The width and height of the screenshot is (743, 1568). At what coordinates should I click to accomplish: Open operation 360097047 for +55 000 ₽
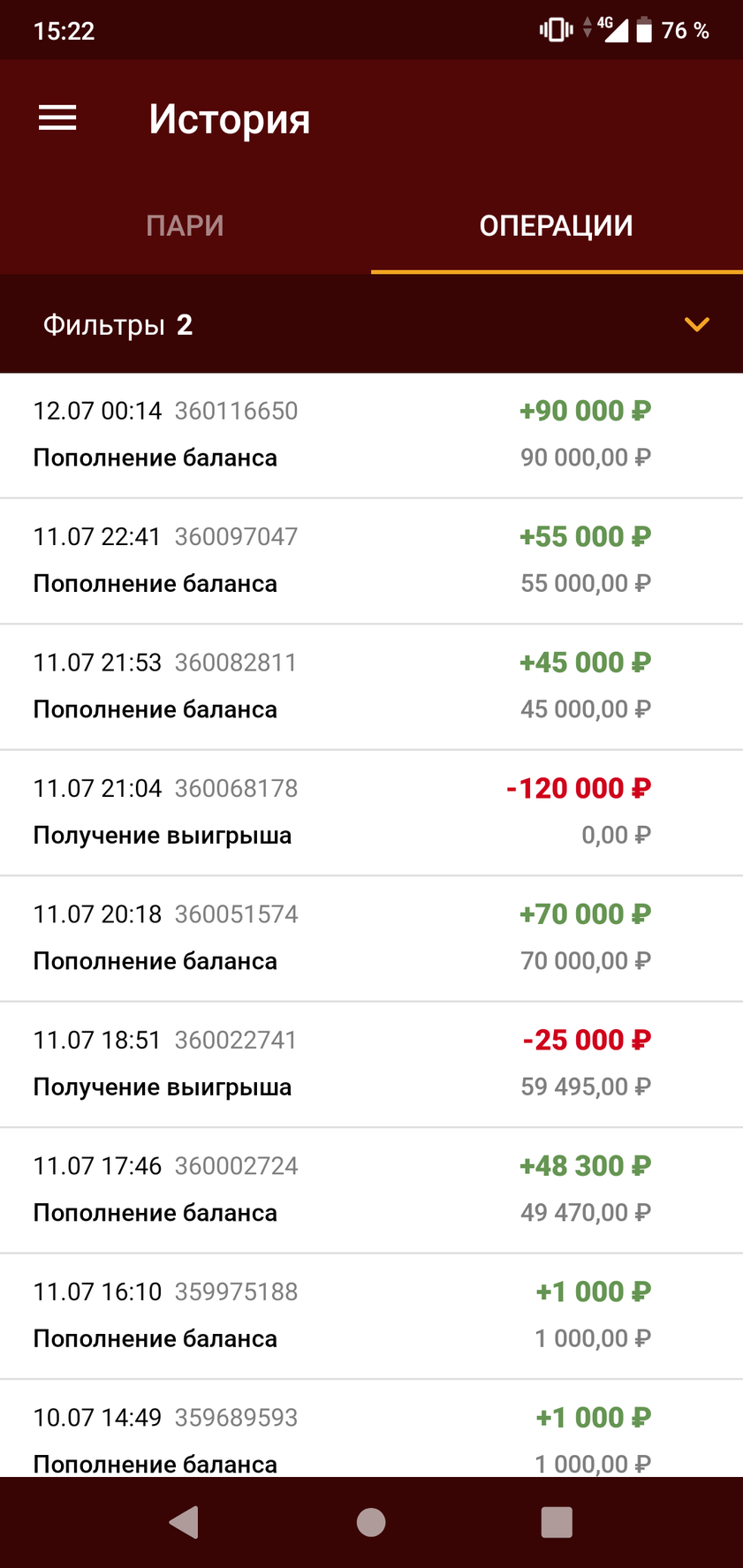point(371,561)
